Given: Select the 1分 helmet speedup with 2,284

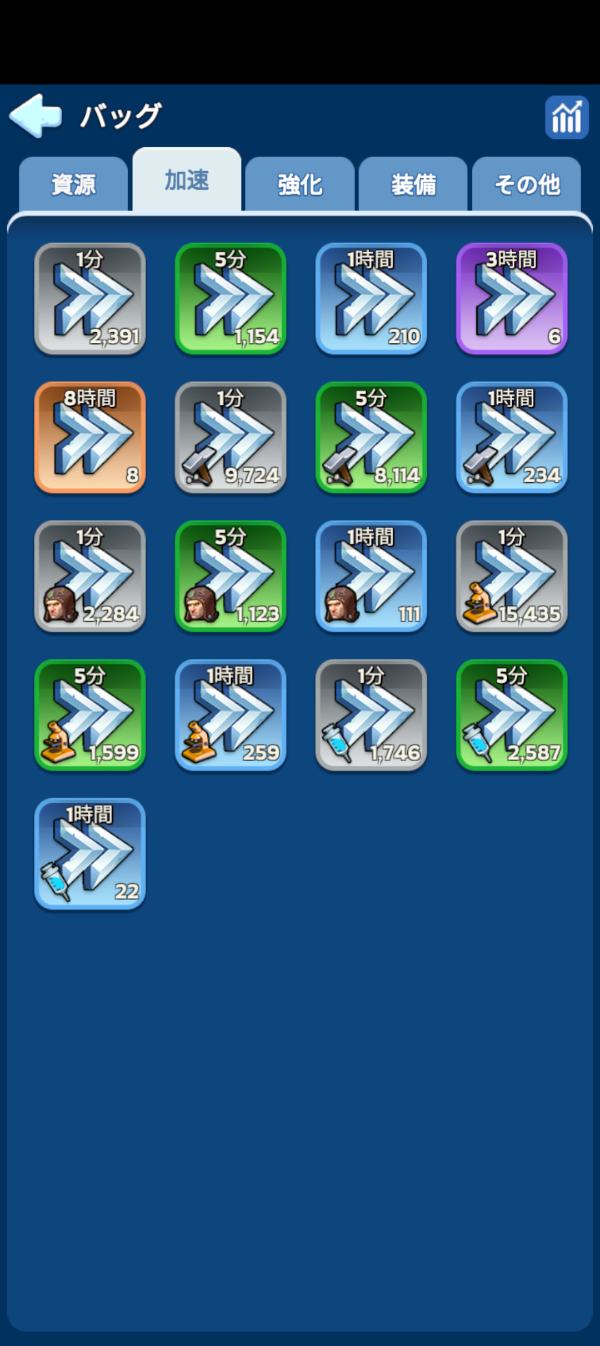Looking at the screenshot, I should point(90,576).
